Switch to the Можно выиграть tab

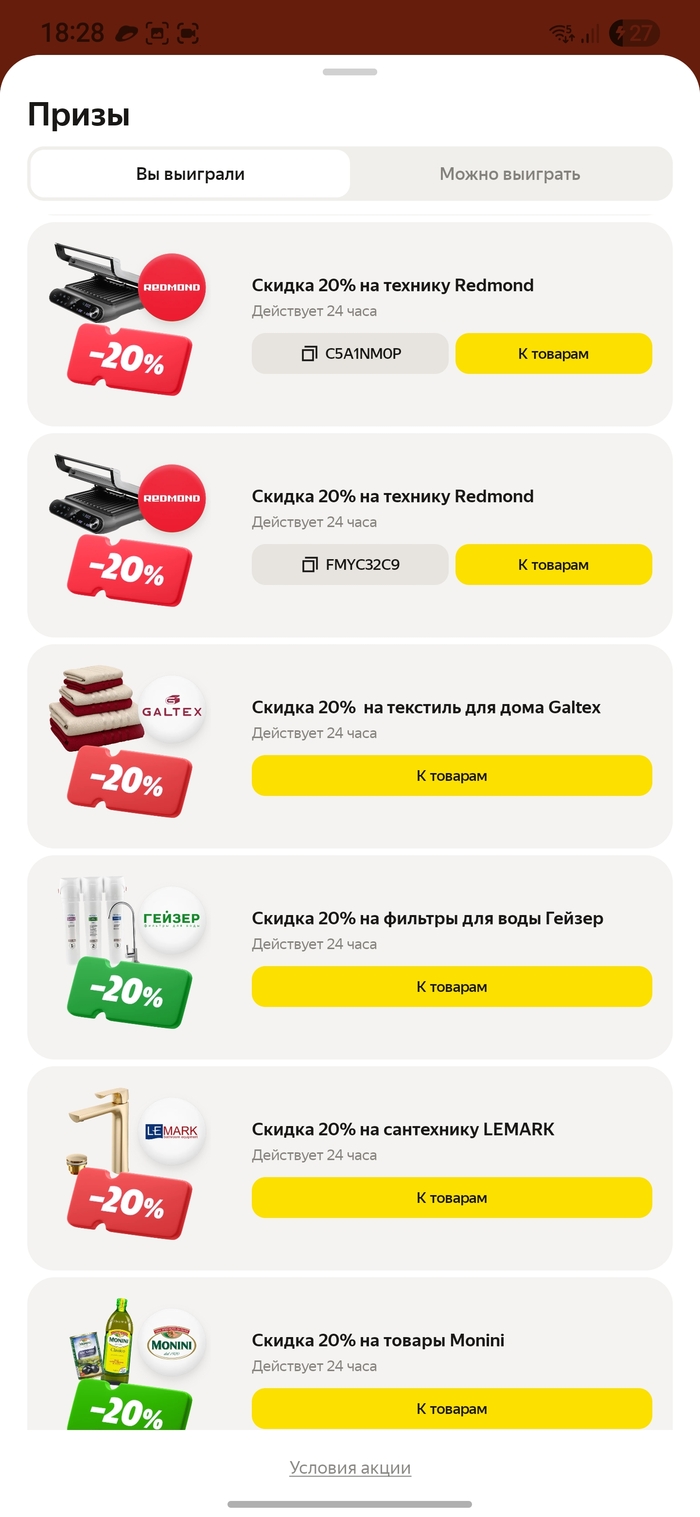coord(510,174)
